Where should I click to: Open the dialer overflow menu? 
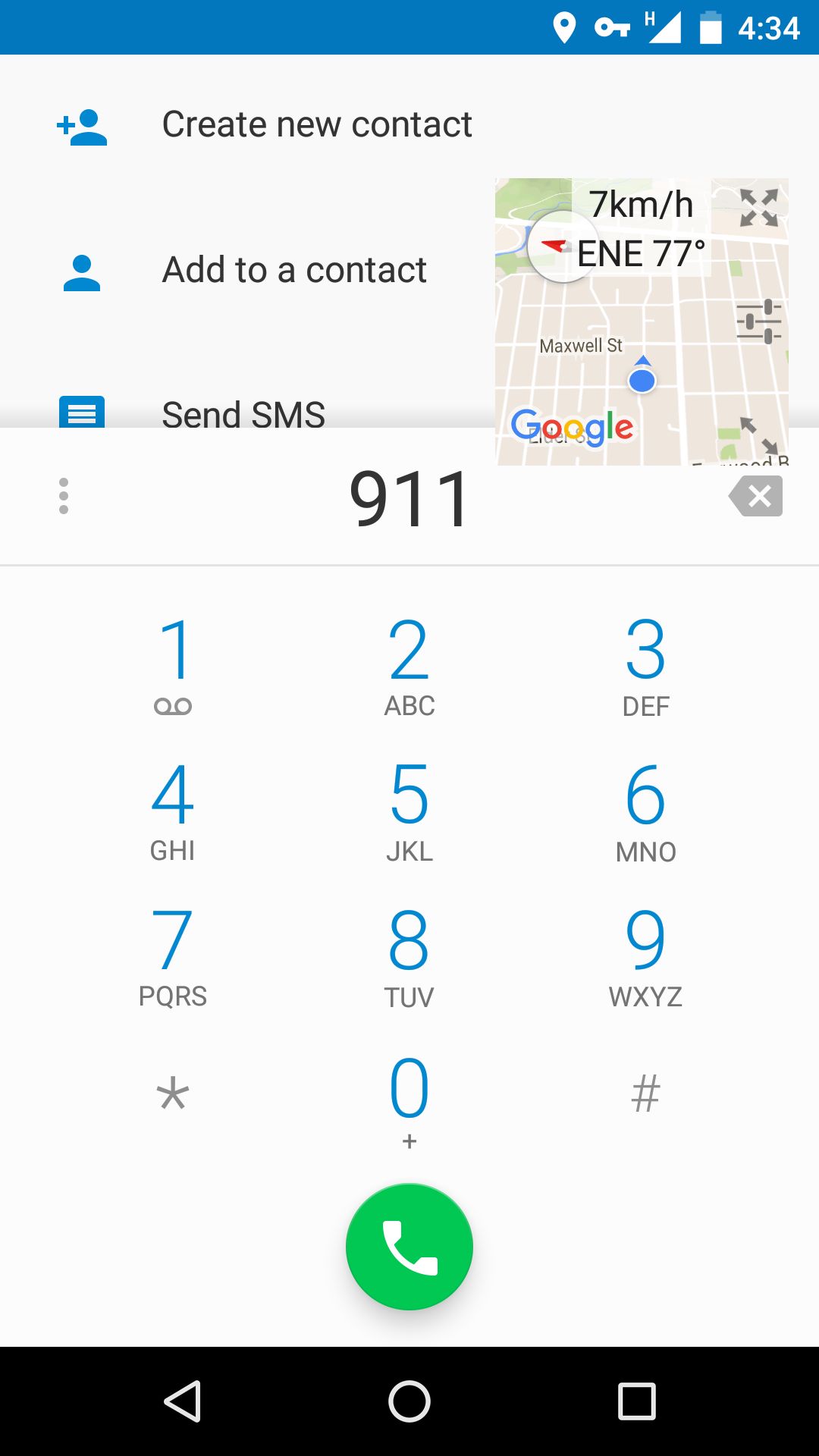[64, 496]
